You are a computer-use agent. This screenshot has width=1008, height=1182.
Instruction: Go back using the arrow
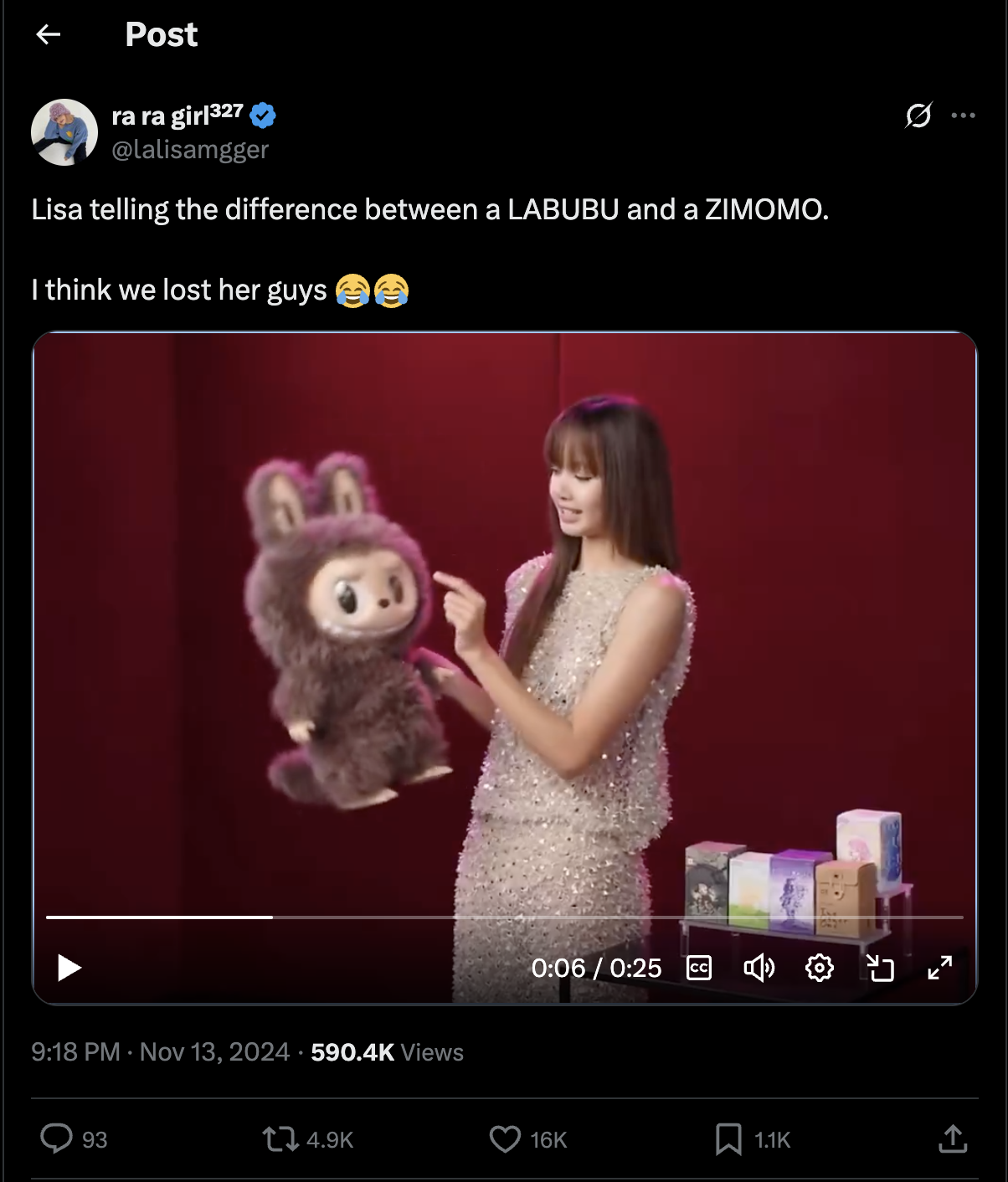click(x=49, y=34)
